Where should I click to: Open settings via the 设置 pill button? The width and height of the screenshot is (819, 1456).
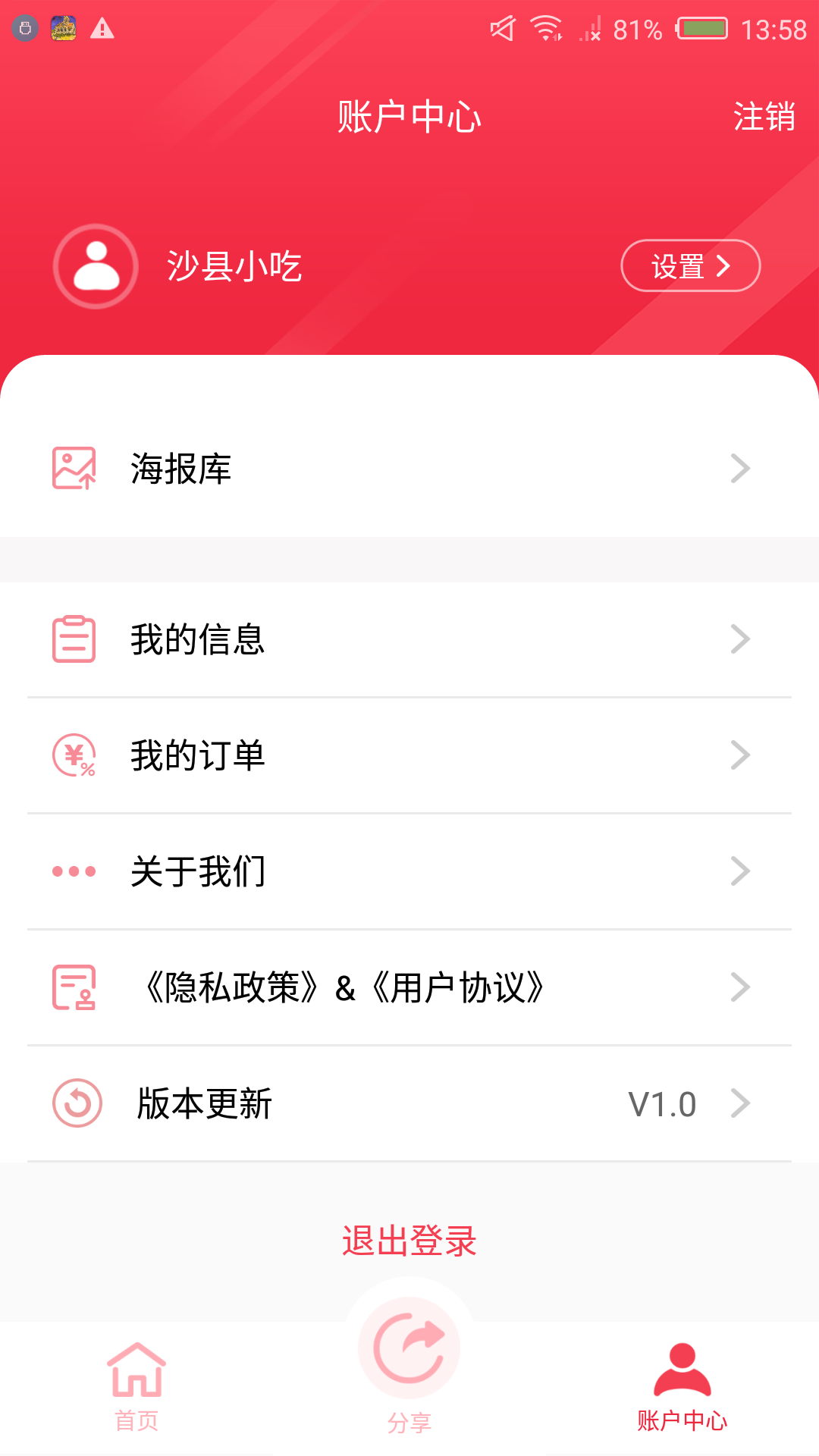point(690,265)
